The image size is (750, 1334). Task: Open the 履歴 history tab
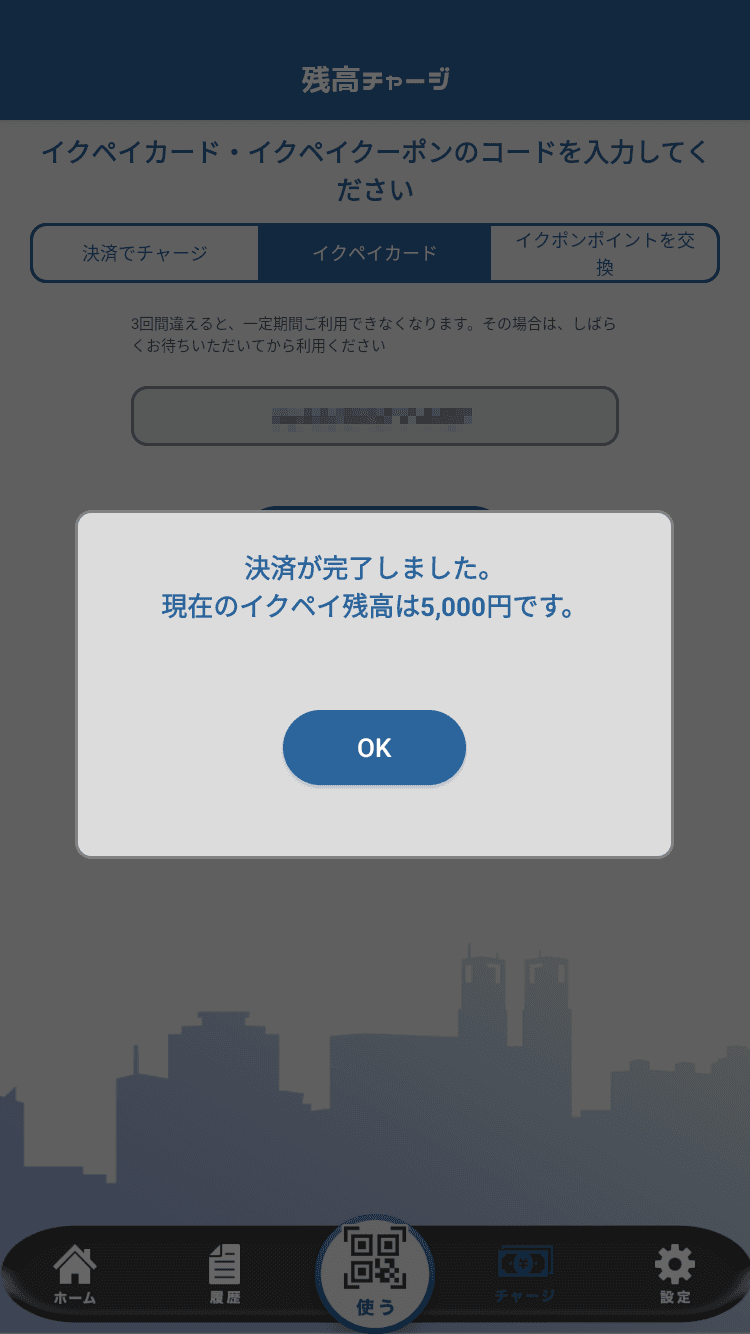pyautogui.click(x=225, y=1275)
